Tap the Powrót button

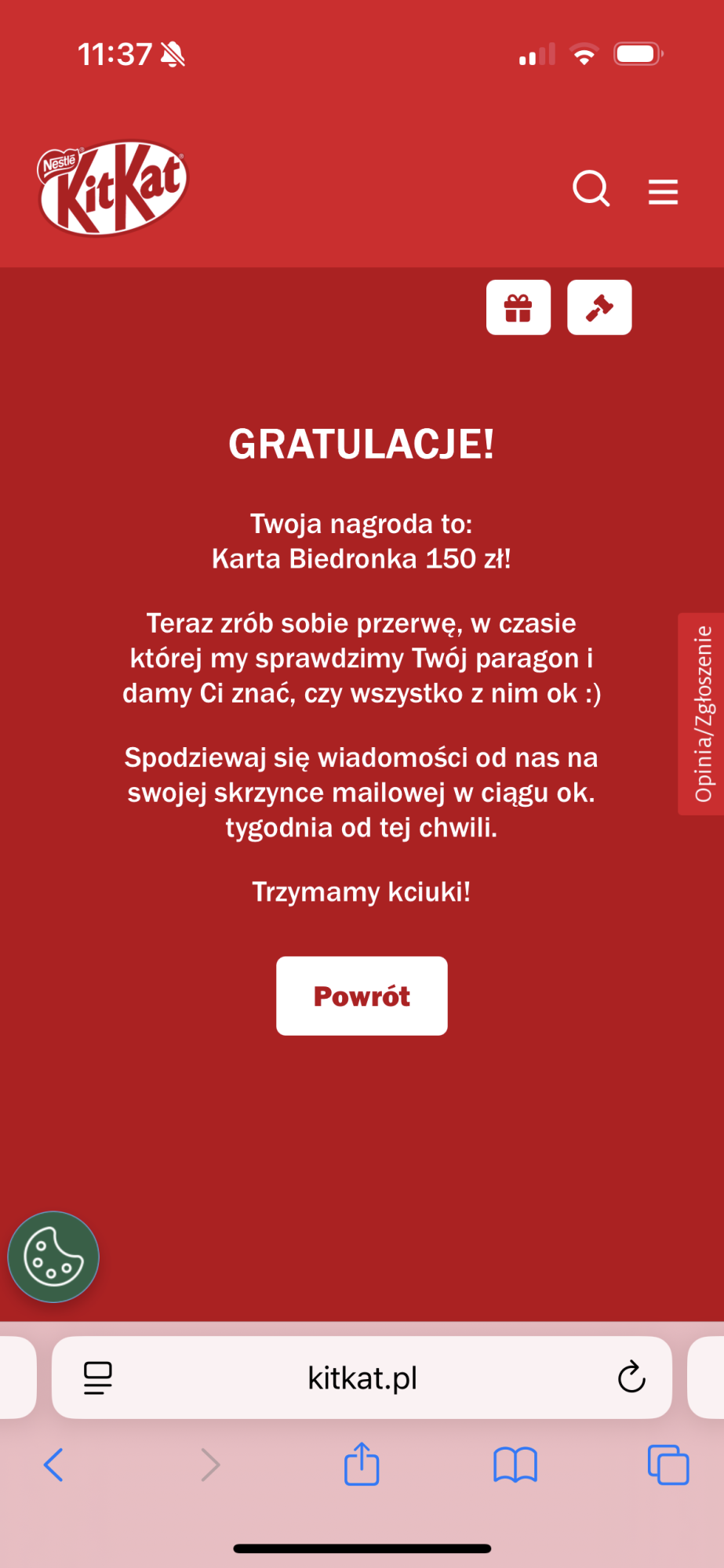[362, 996]
